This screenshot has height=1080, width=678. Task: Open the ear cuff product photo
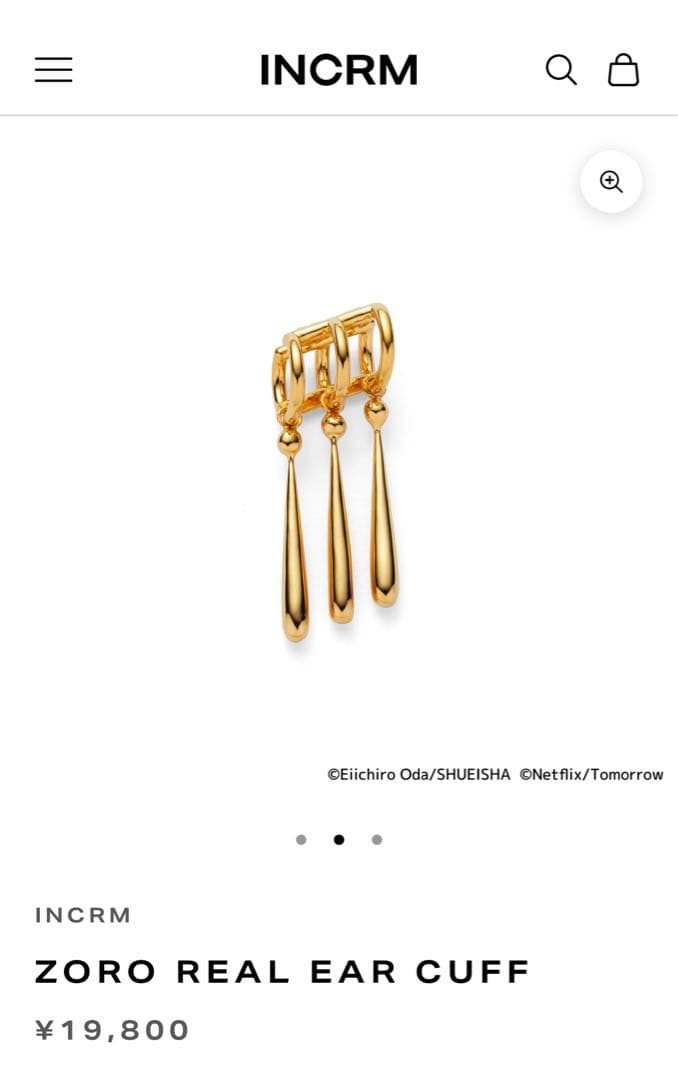point(335,470)
